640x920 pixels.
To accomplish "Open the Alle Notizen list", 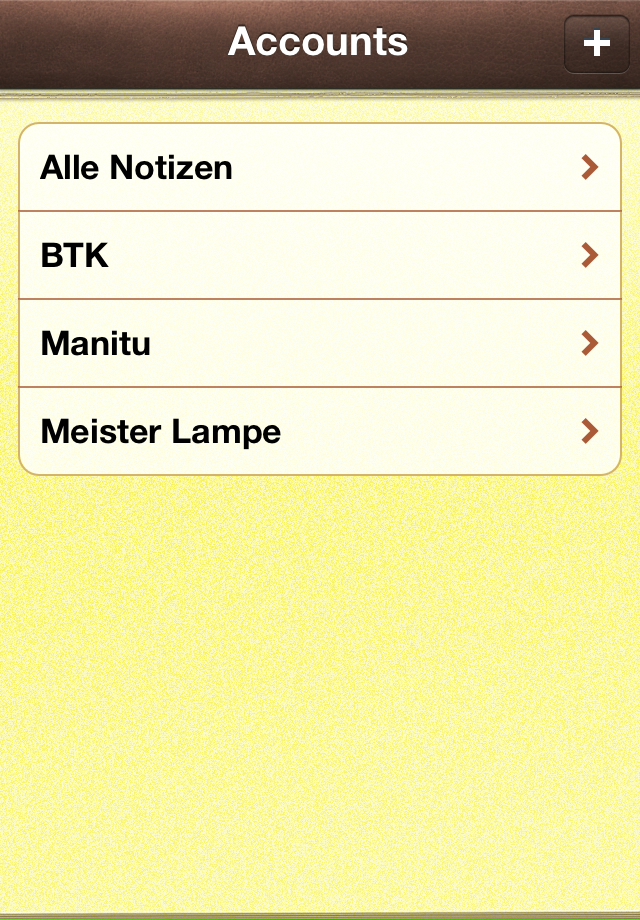I will [x=319, y=168].
